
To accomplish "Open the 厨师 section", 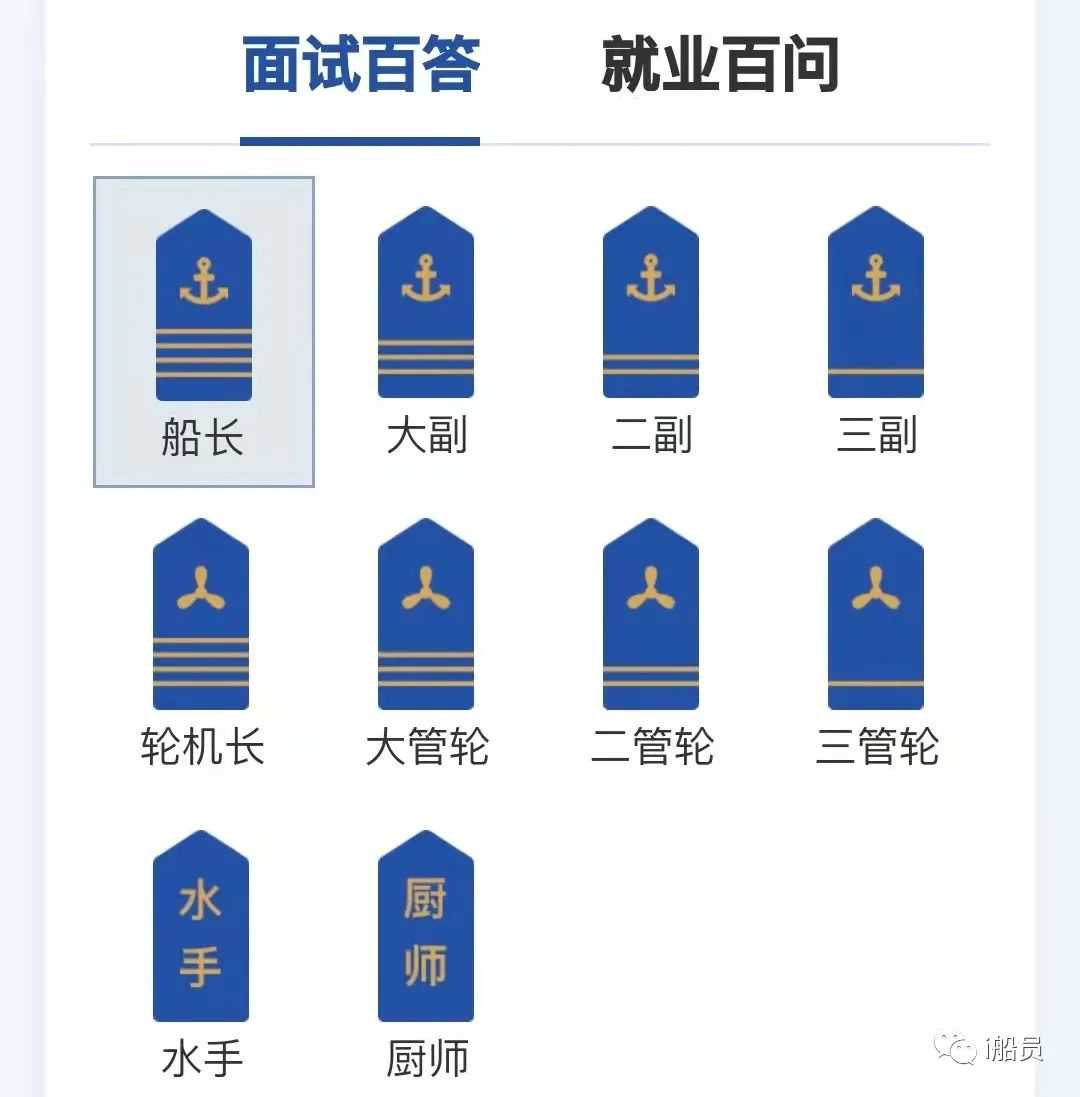I will coord(426,952).
